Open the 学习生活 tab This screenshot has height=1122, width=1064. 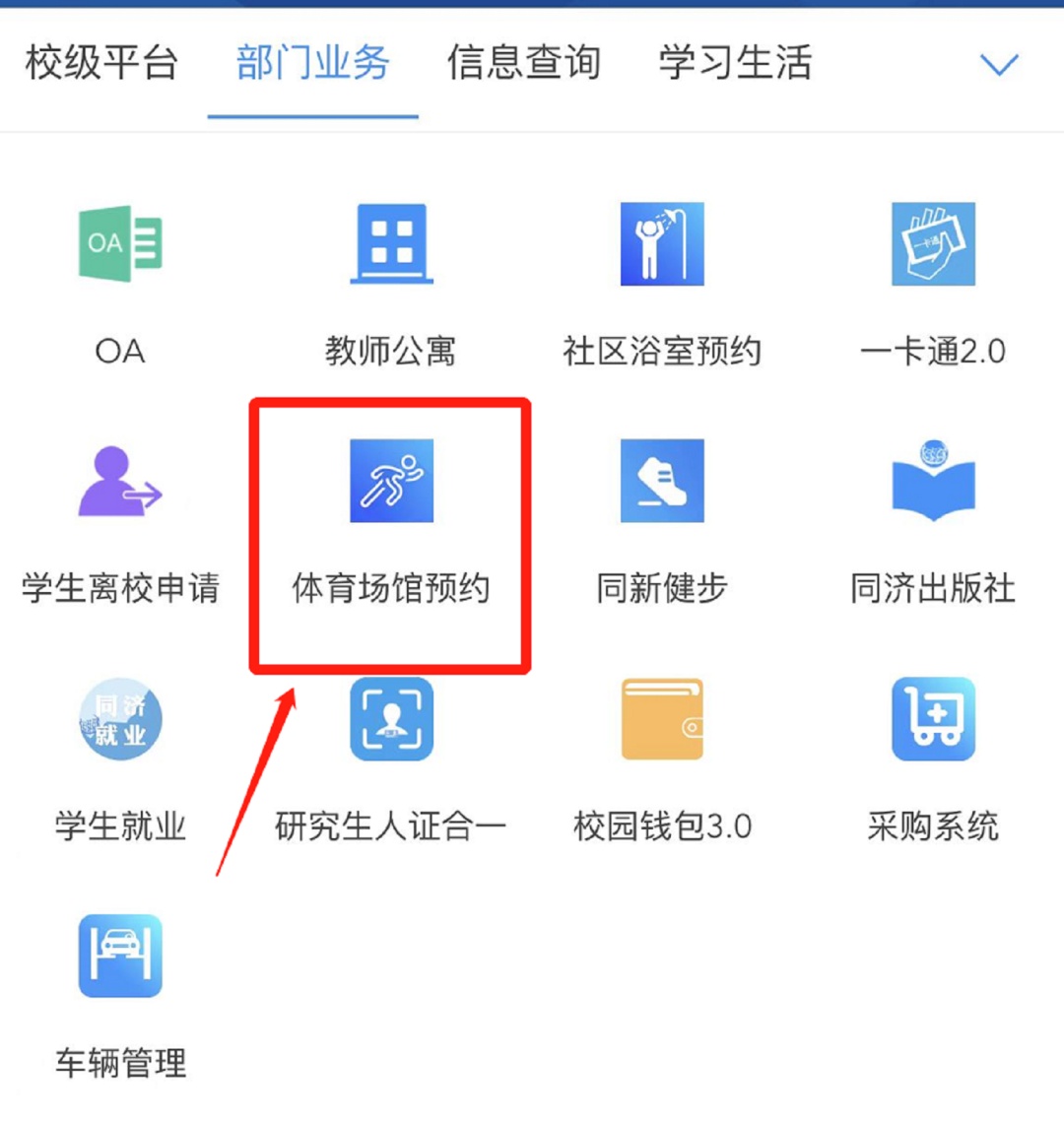(x=735, y=64)
